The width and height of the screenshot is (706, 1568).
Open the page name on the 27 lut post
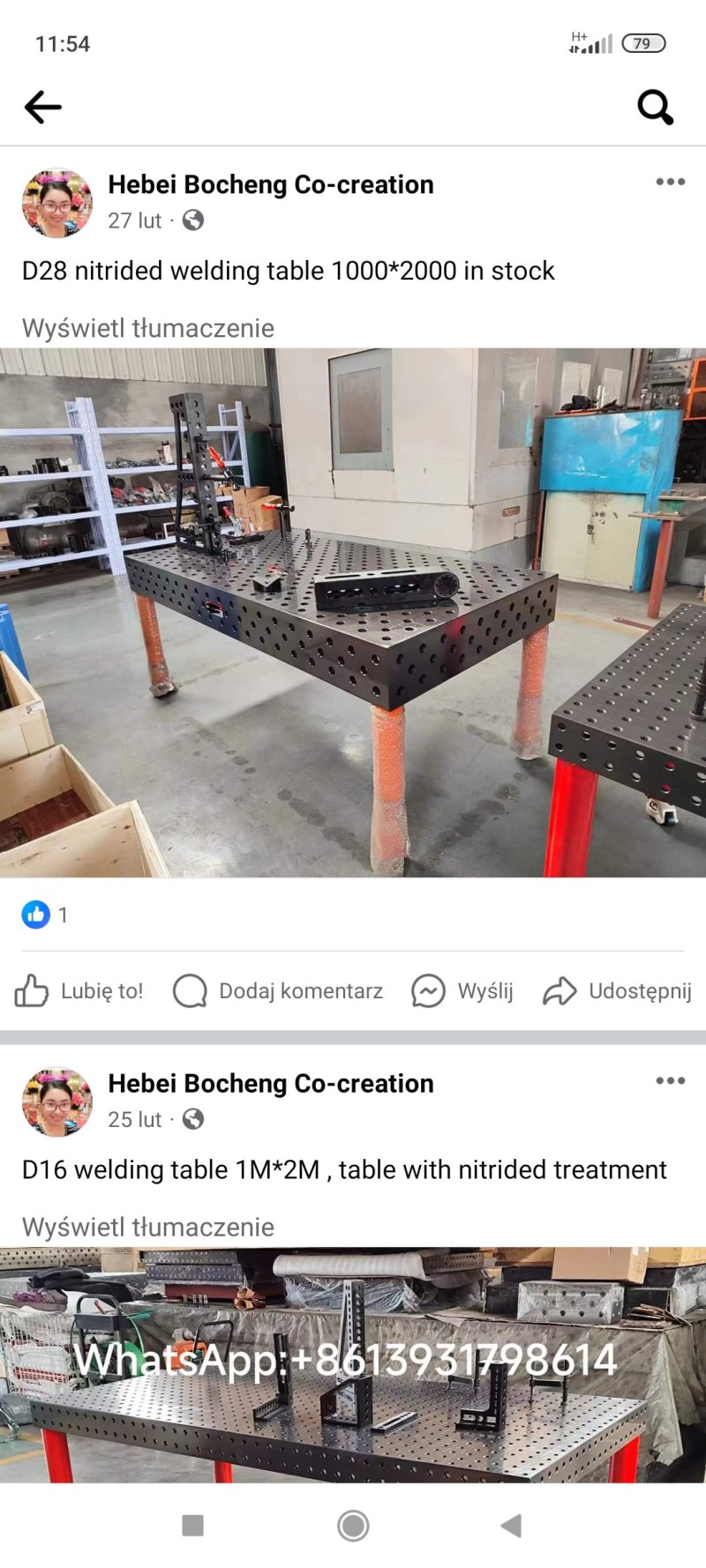[271, 184]
